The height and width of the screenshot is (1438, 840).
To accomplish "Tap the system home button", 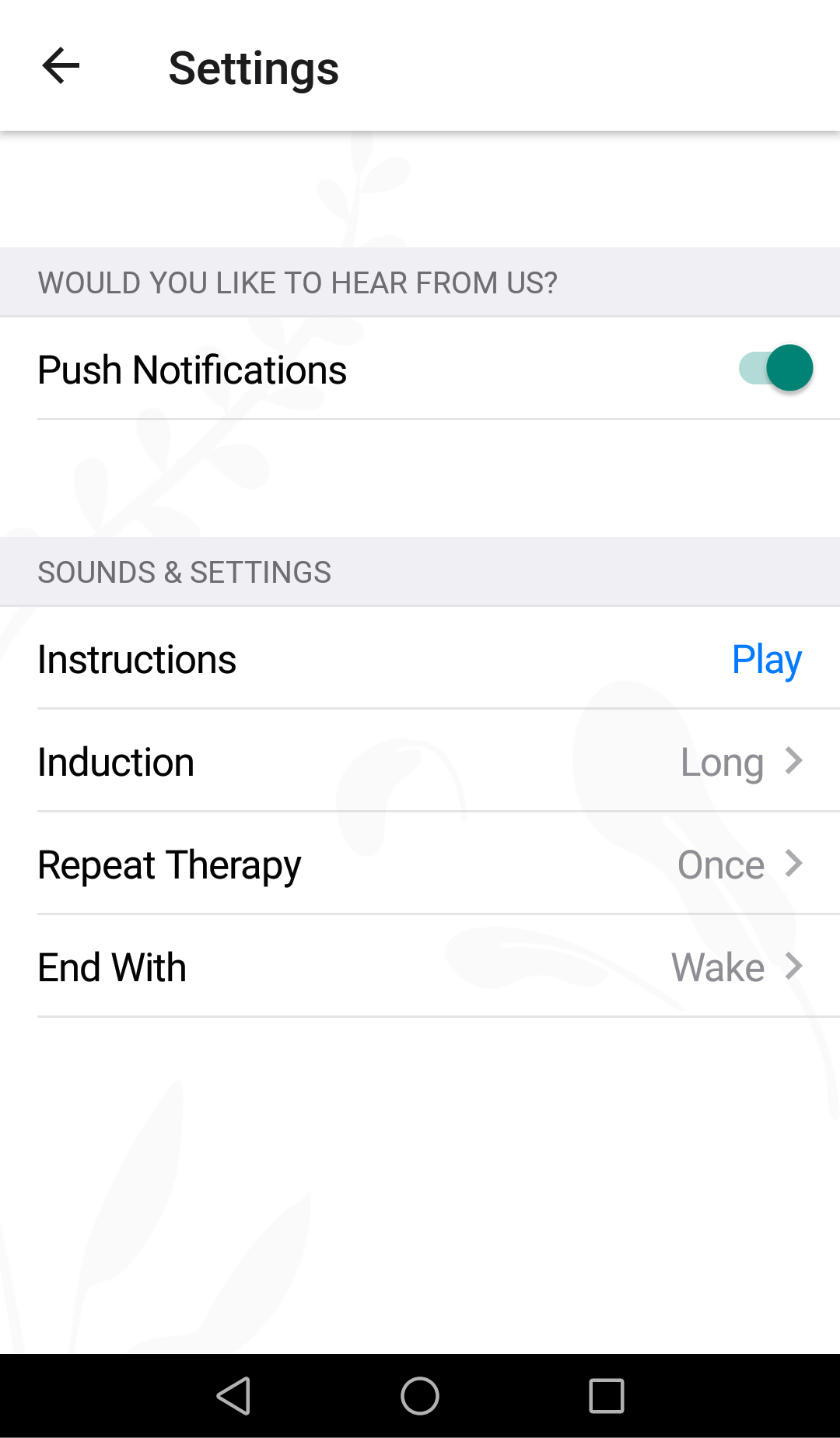I will pyautogui.click(x=420, y=1396).
